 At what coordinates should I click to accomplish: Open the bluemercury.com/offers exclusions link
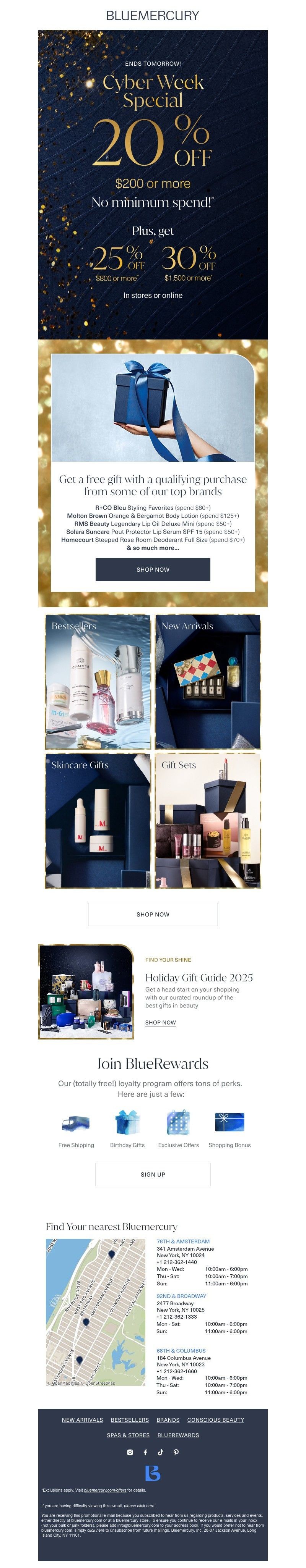[x=105, y=1490]
